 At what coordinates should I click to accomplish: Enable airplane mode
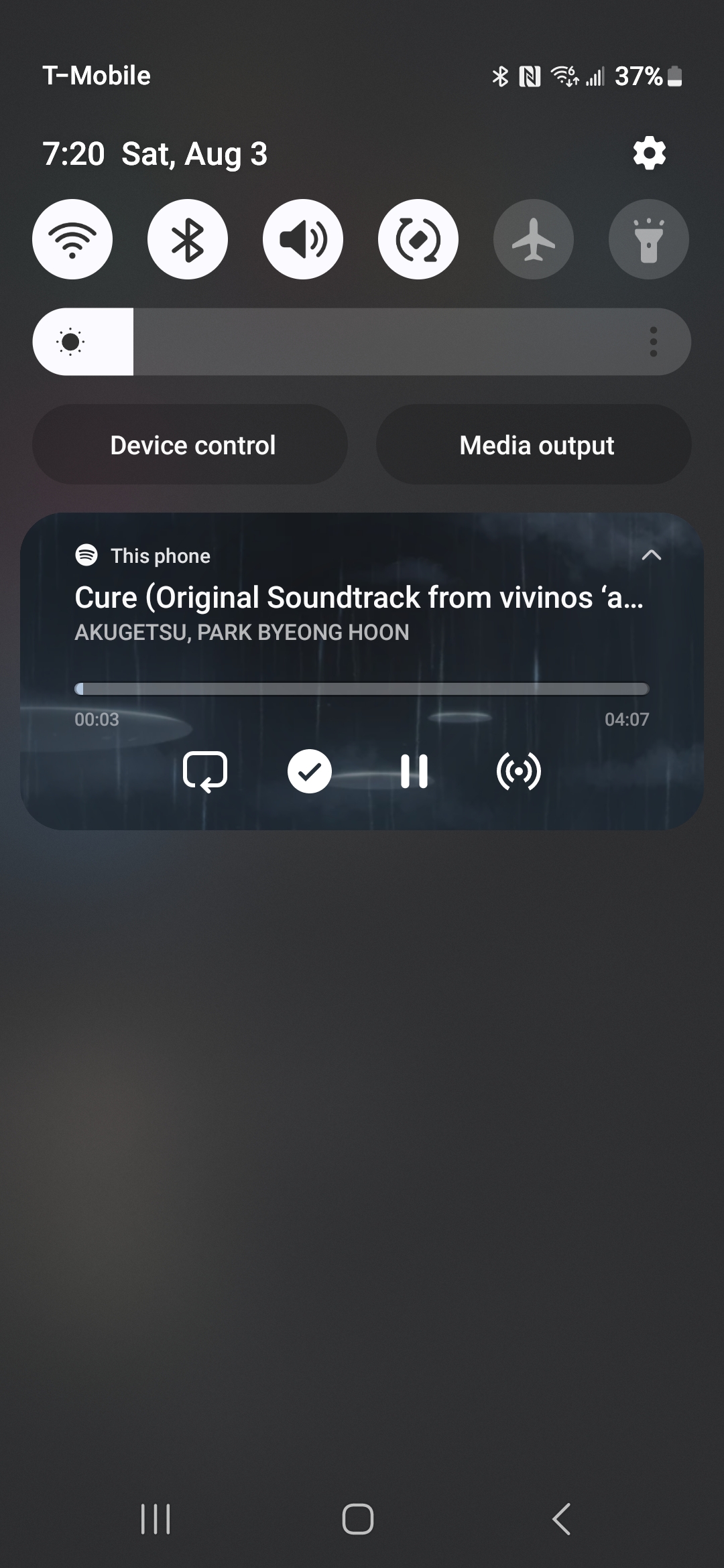(534, 239)
